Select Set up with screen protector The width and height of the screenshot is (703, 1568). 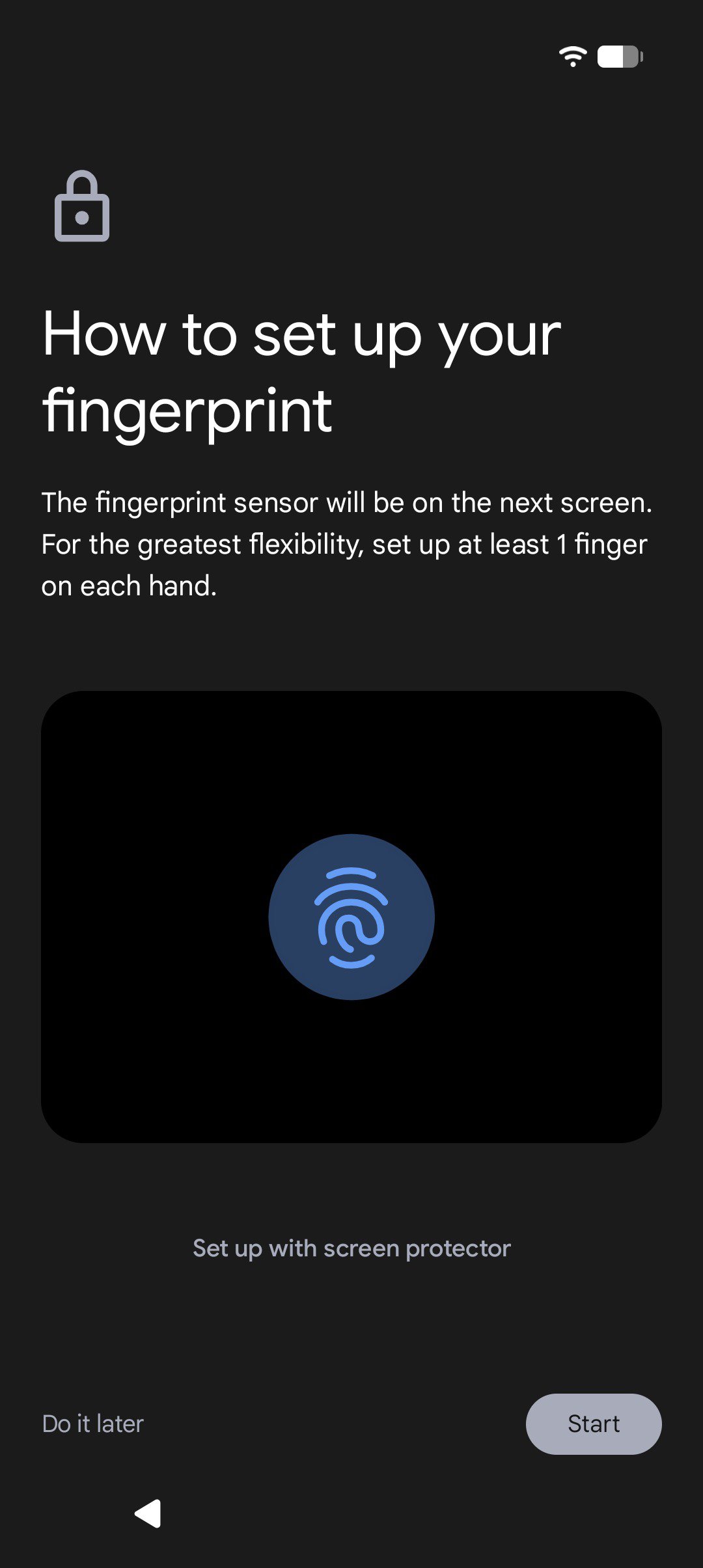pyautogui.click(x=351, y=1248)
